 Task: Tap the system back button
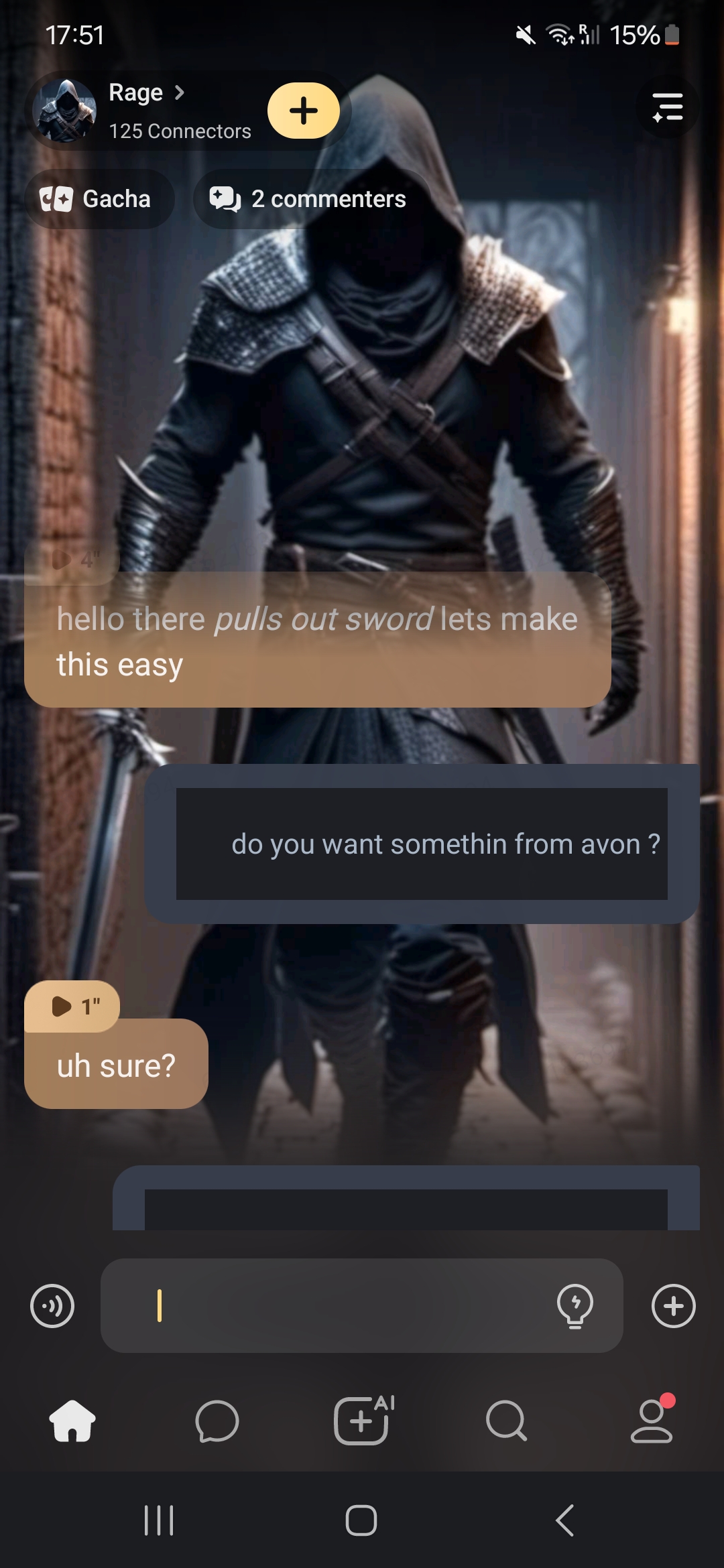pos(564,1520)
